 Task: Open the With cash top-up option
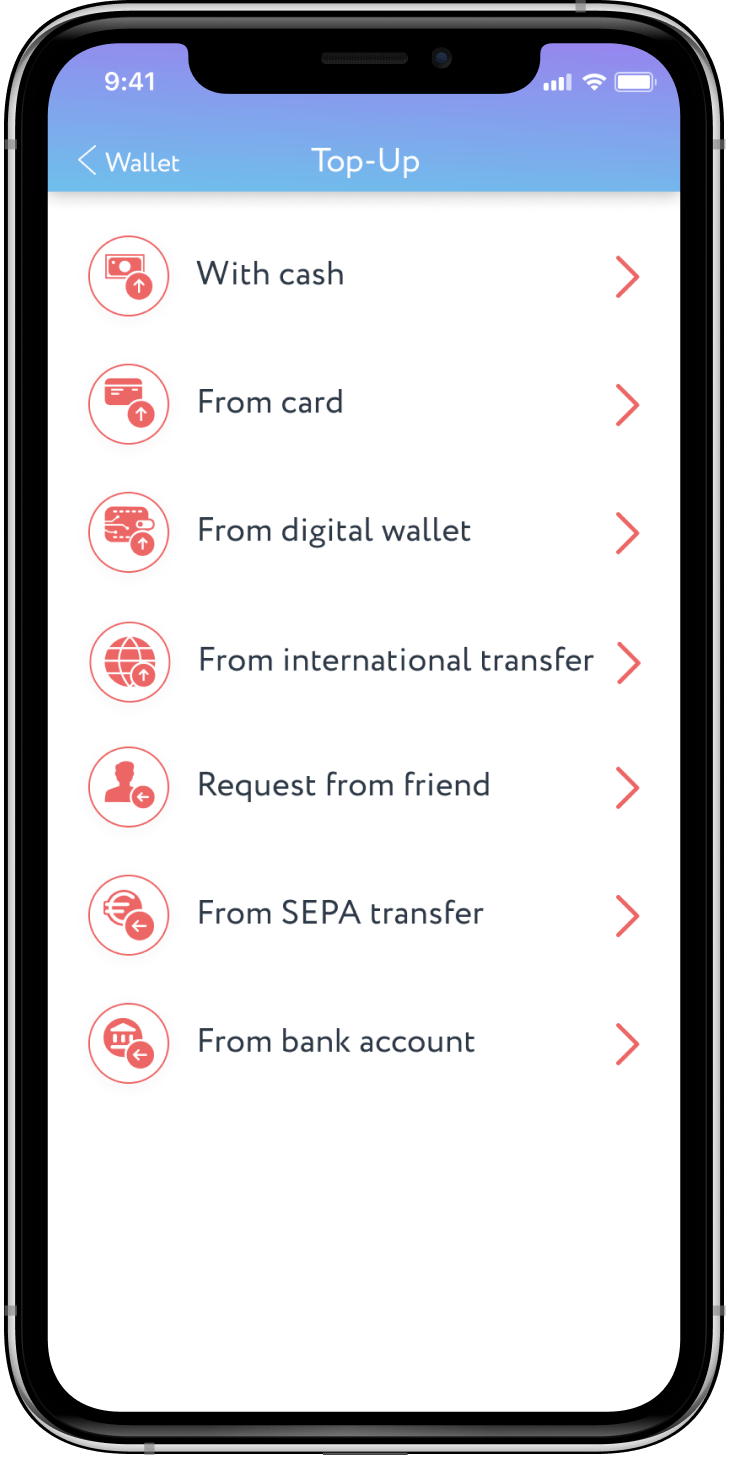coord(270,274)
